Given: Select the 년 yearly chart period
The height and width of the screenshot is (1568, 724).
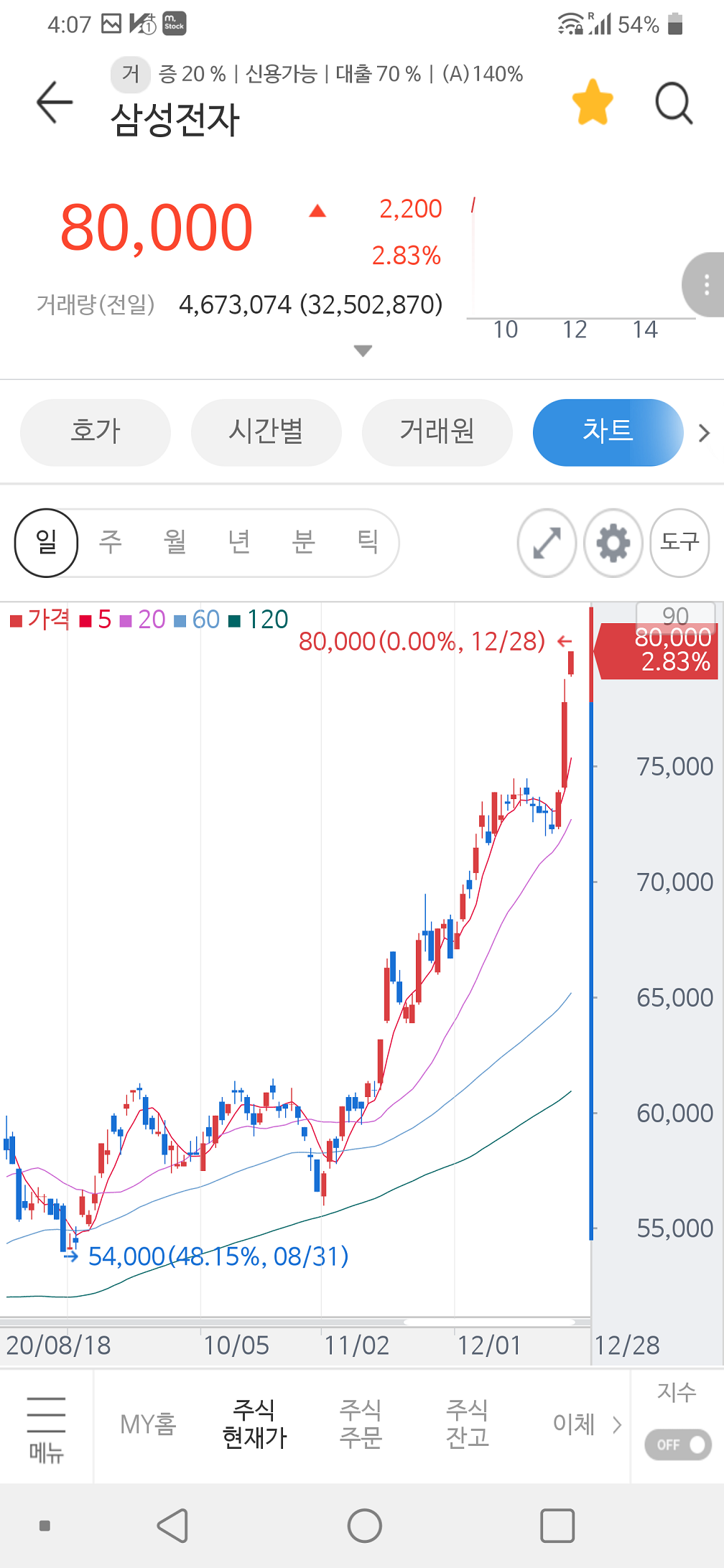Looking at the screenshot, I should tap(239, 542).
